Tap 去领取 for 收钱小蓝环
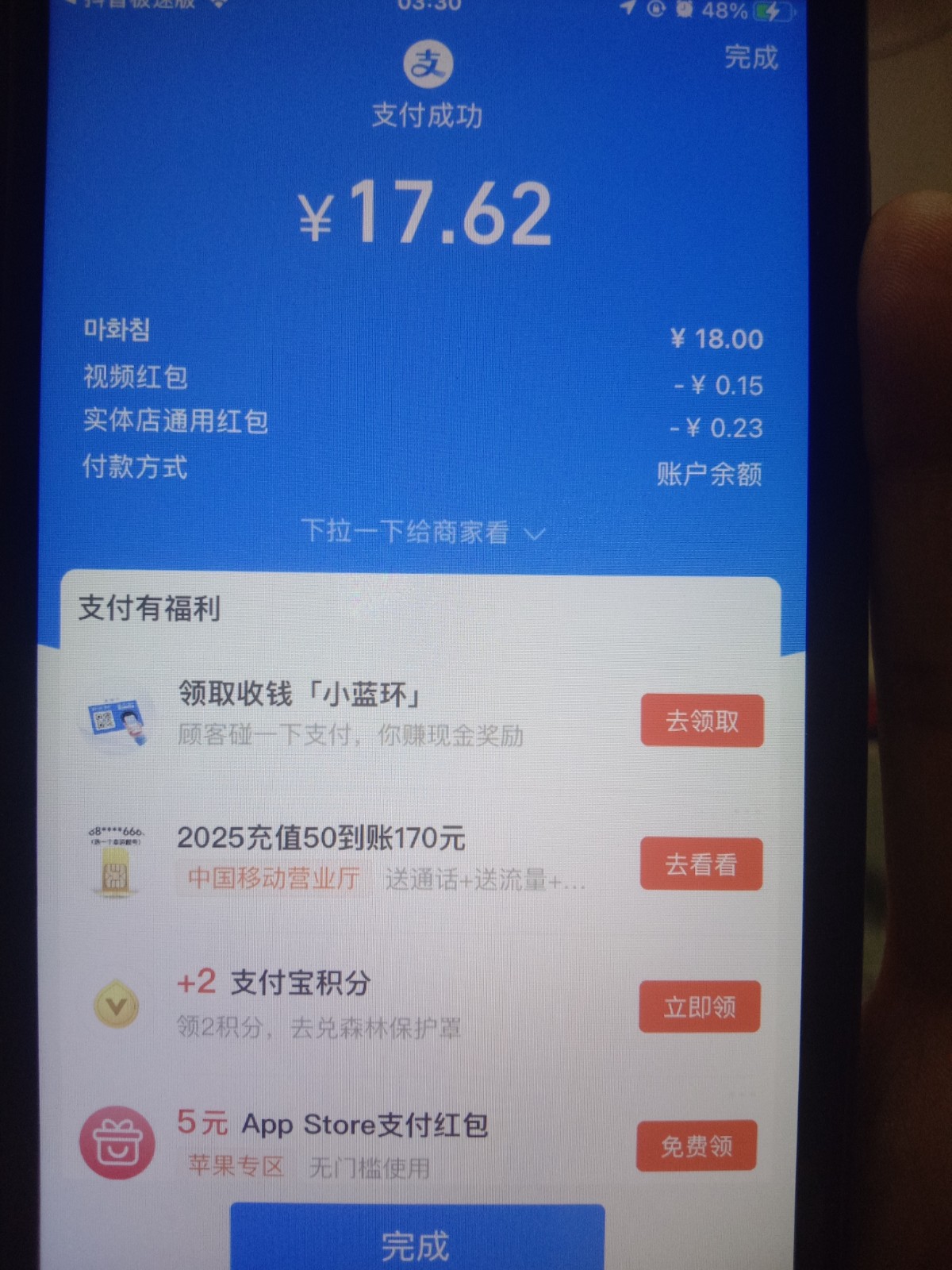This screenshot has width=952, height=1270. point(702,721)
